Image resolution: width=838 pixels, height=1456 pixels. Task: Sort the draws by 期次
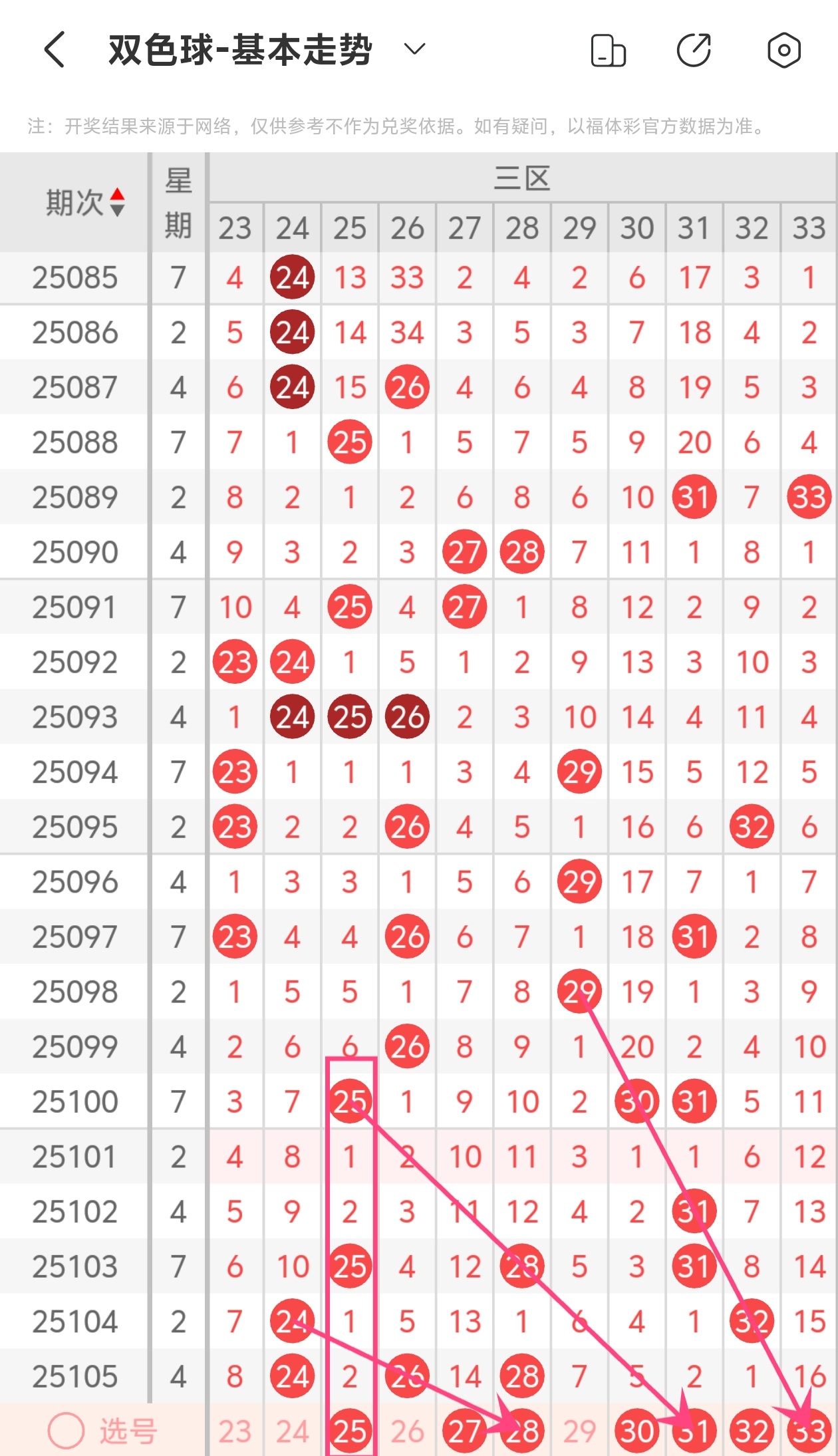tap(117, 202)
